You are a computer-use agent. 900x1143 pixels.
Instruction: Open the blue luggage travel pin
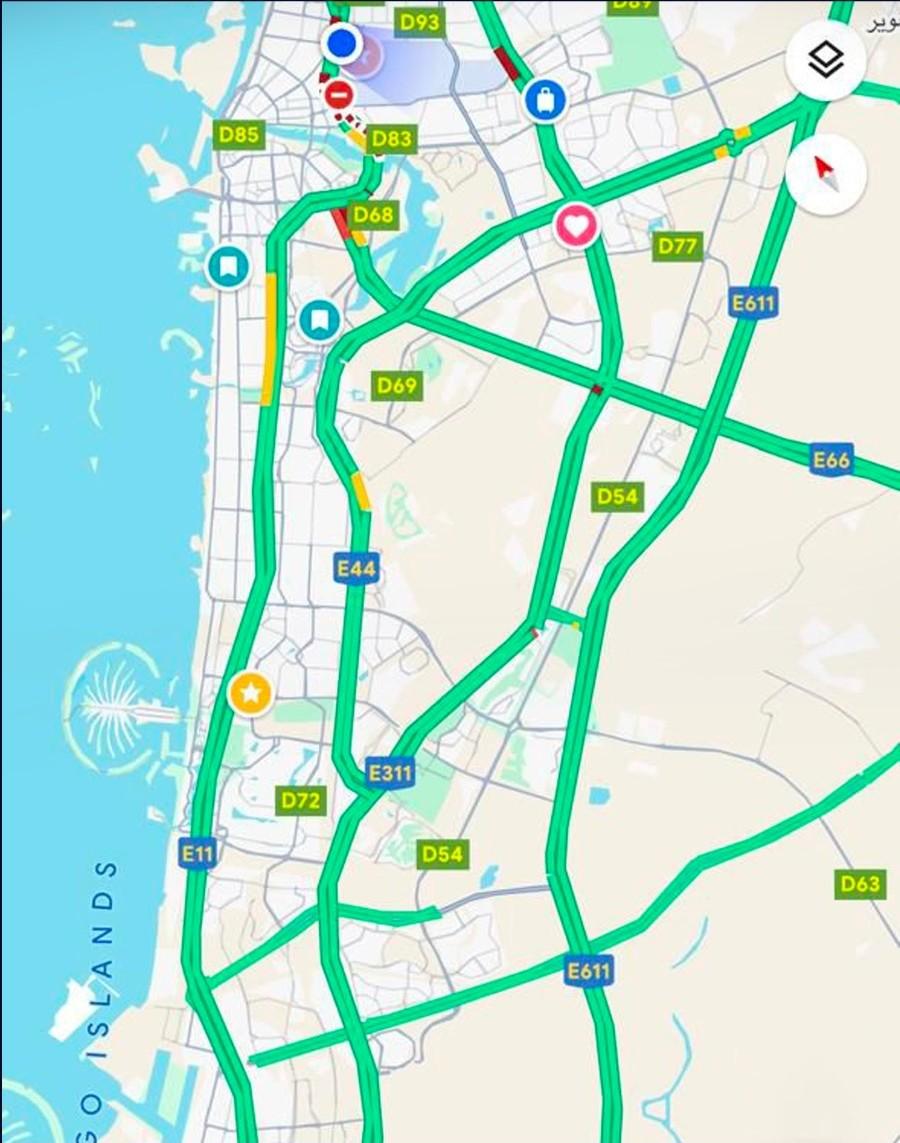click(x=545, y=99)
